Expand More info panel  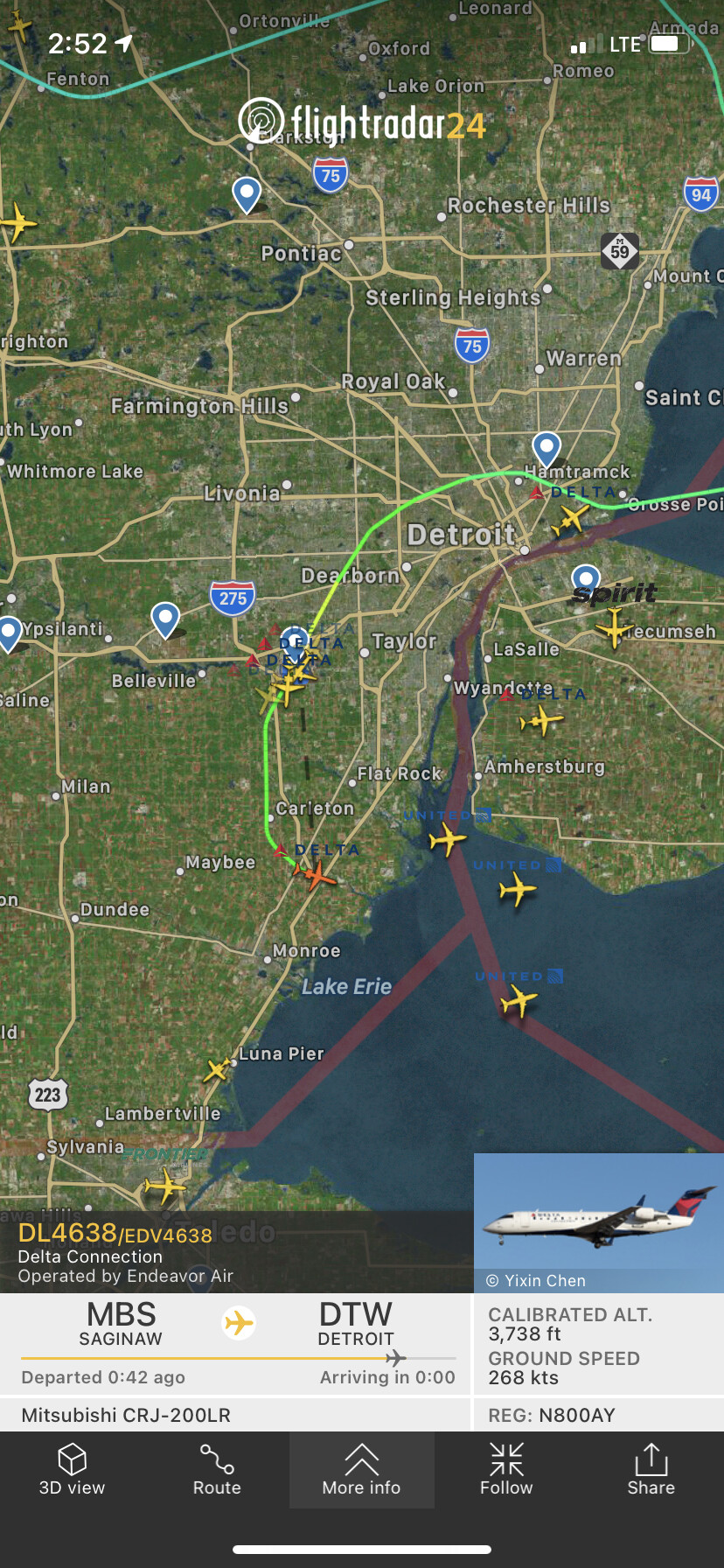[x=361, y=1470]
